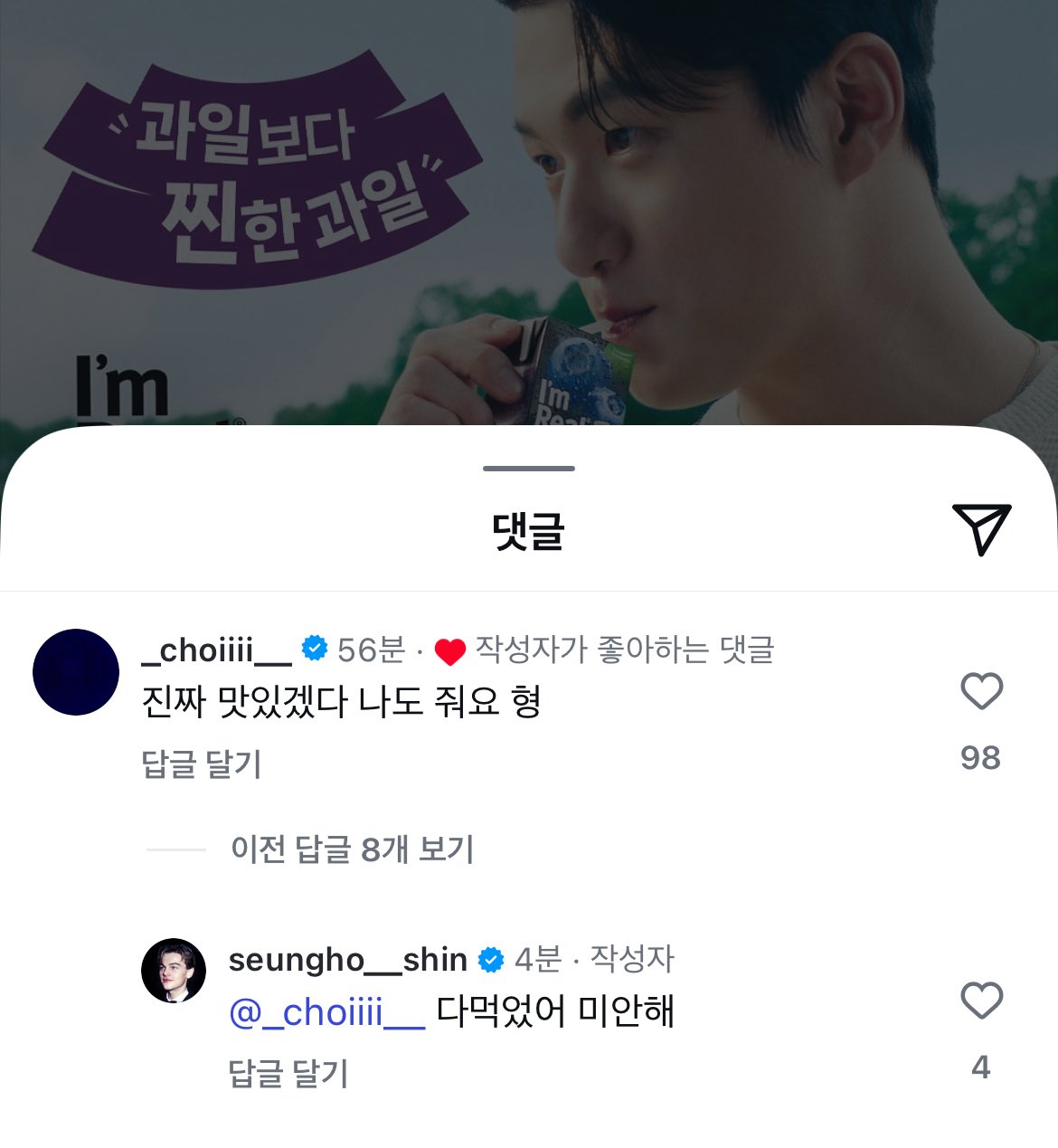Expand the 8 previous replies
1058x1148 pixels.
click(352, 849)
